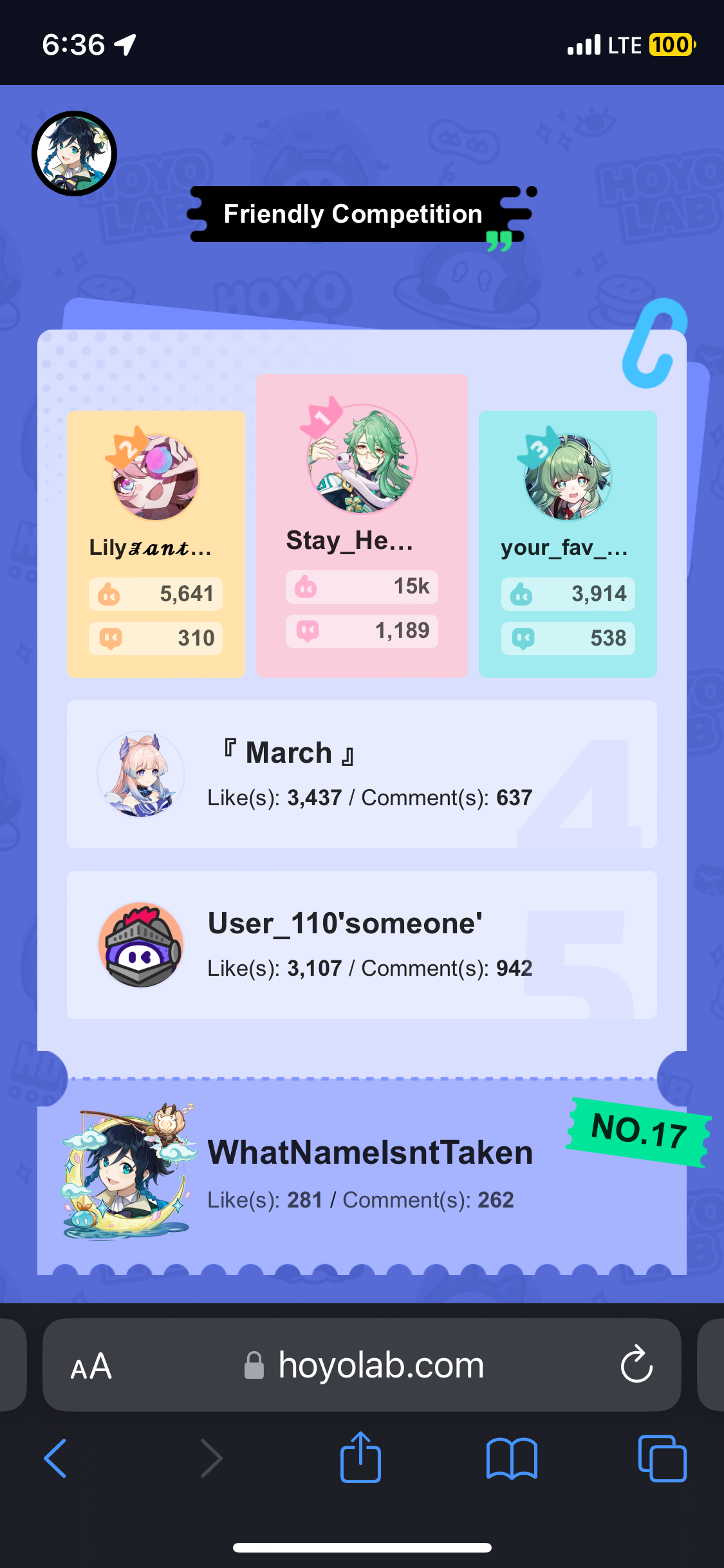
Task: Tap Venti's profile avatar at the top
Action: 73,153
